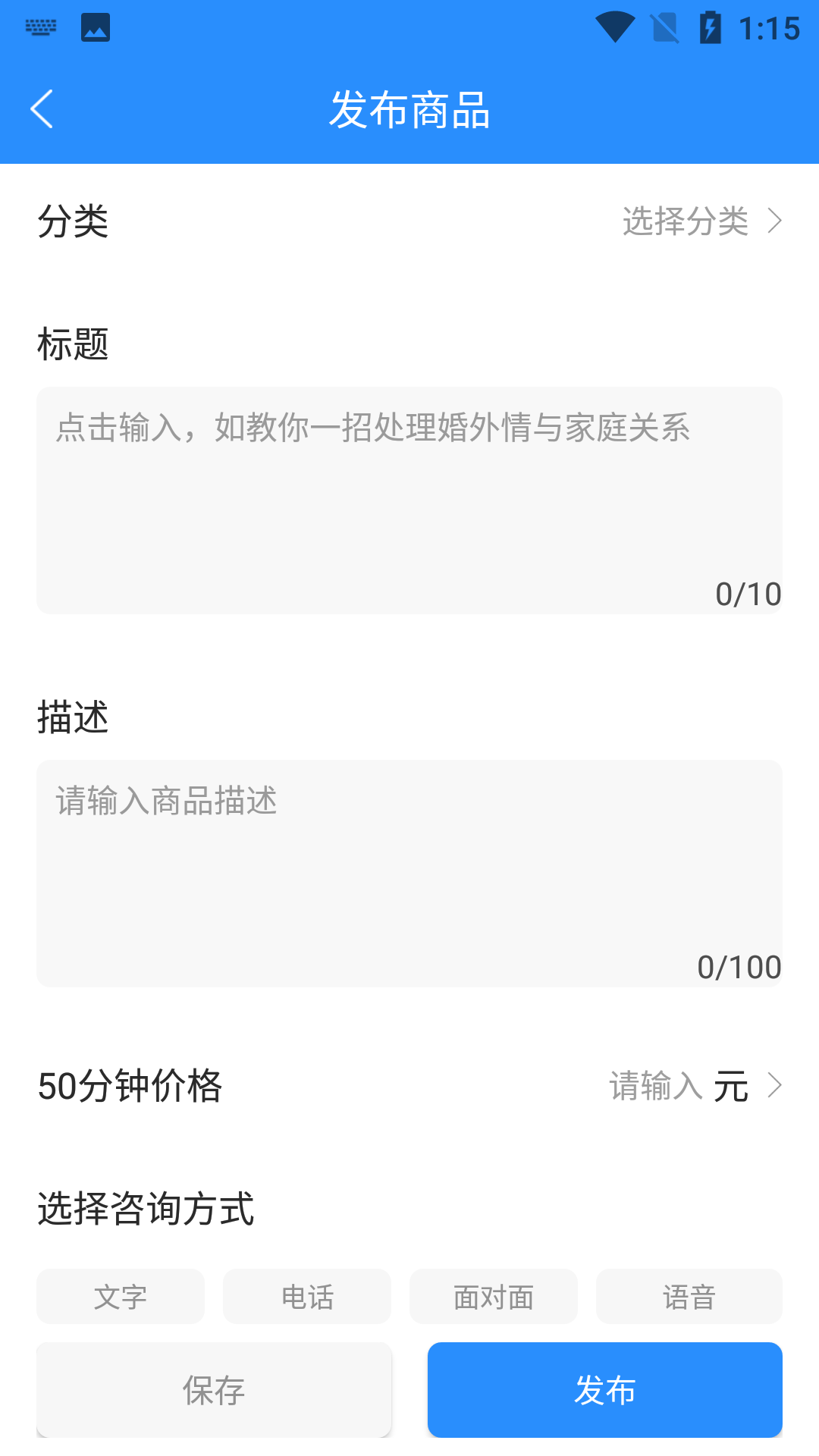The image size is (819, 1456).
Task: Click the 保存 save button
Action: coord(213,1390)
